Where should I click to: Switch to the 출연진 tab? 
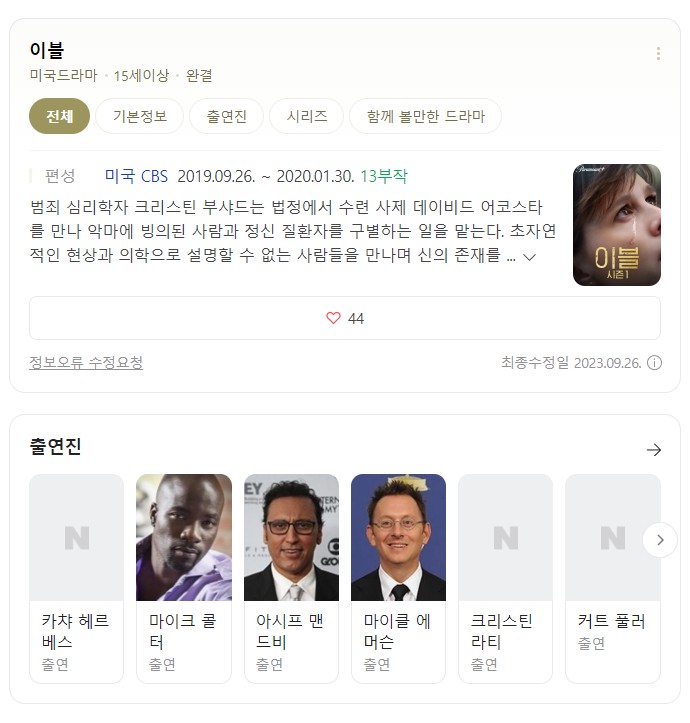point(227,116)
